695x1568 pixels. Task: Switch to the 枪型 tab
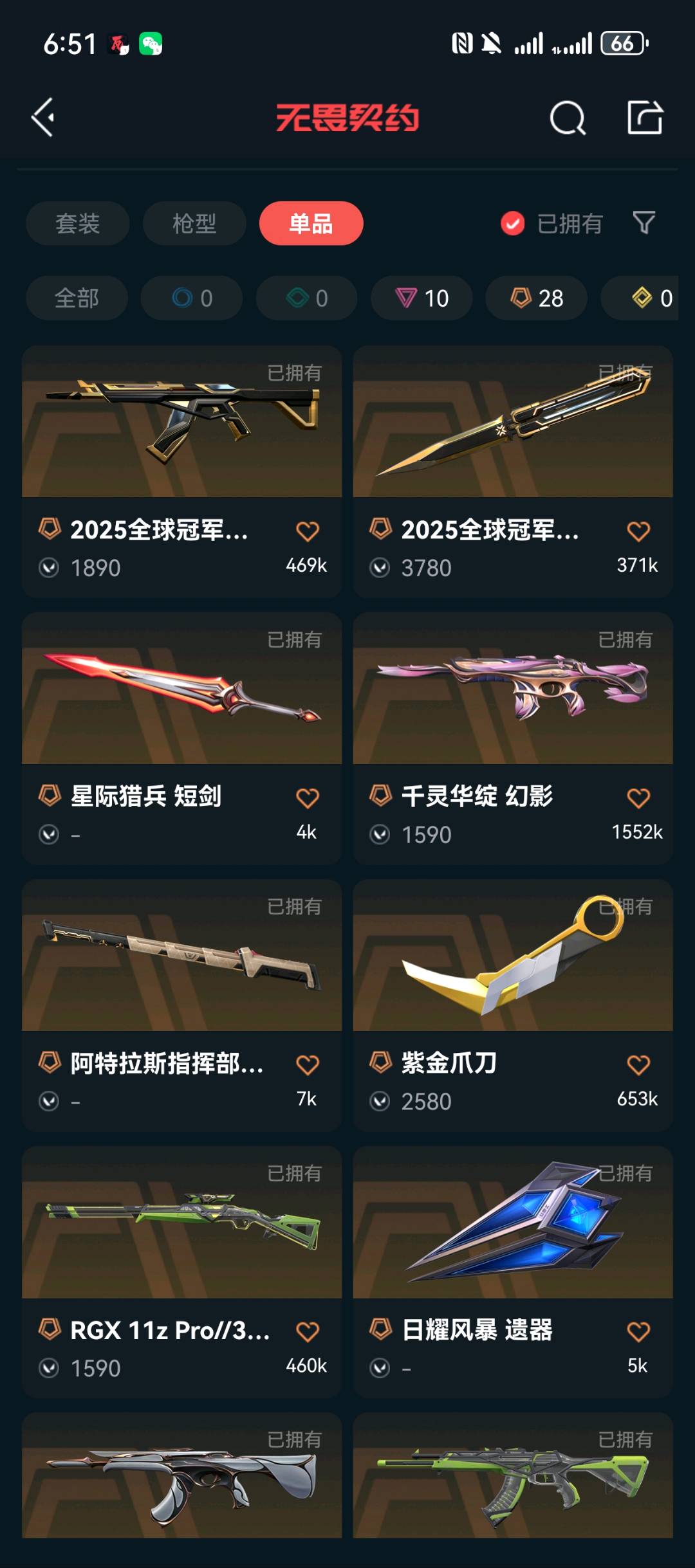194,223
